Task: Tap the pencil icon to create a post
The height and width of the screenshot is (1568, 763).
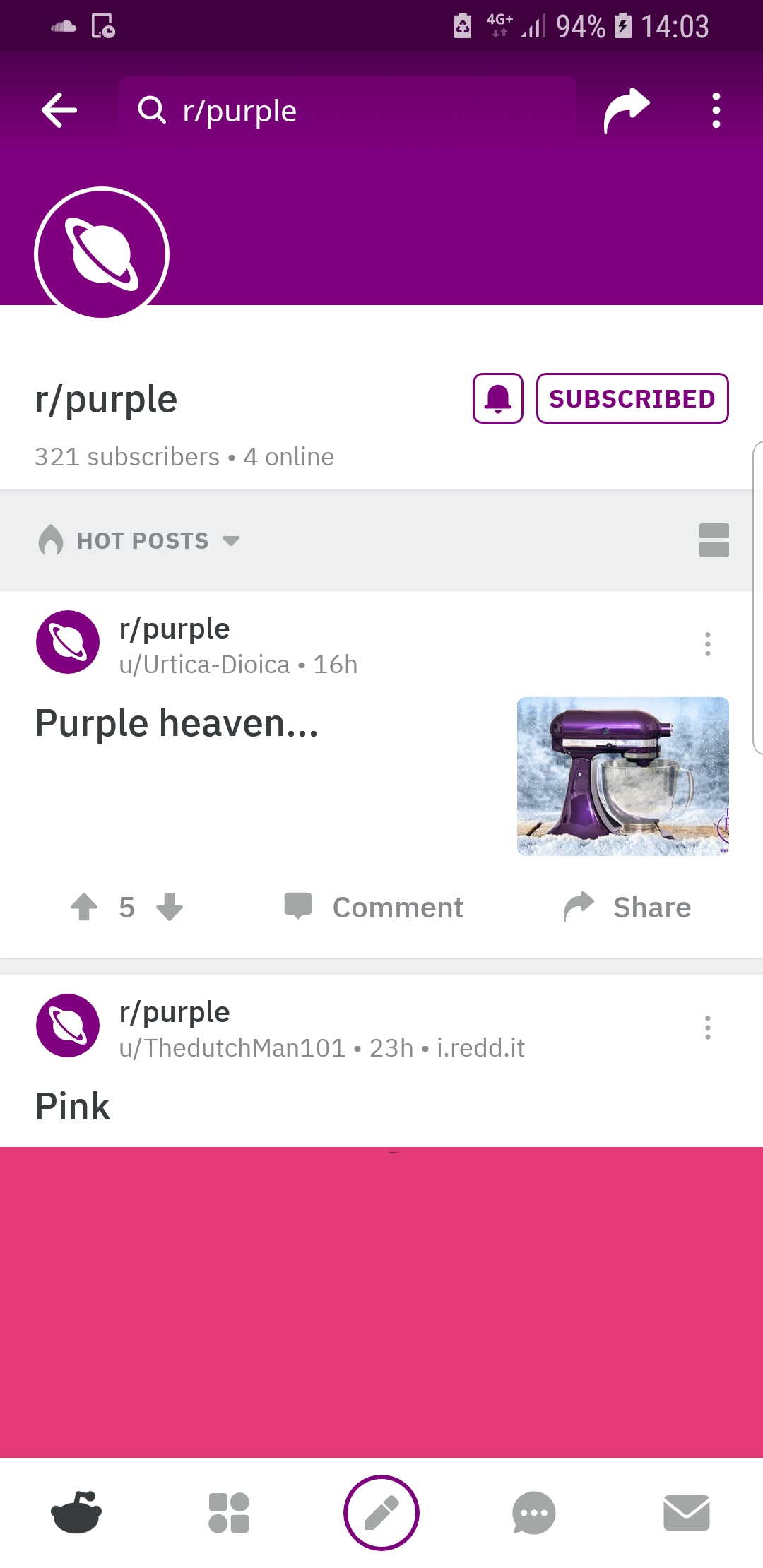Action: click(381, 1514)
